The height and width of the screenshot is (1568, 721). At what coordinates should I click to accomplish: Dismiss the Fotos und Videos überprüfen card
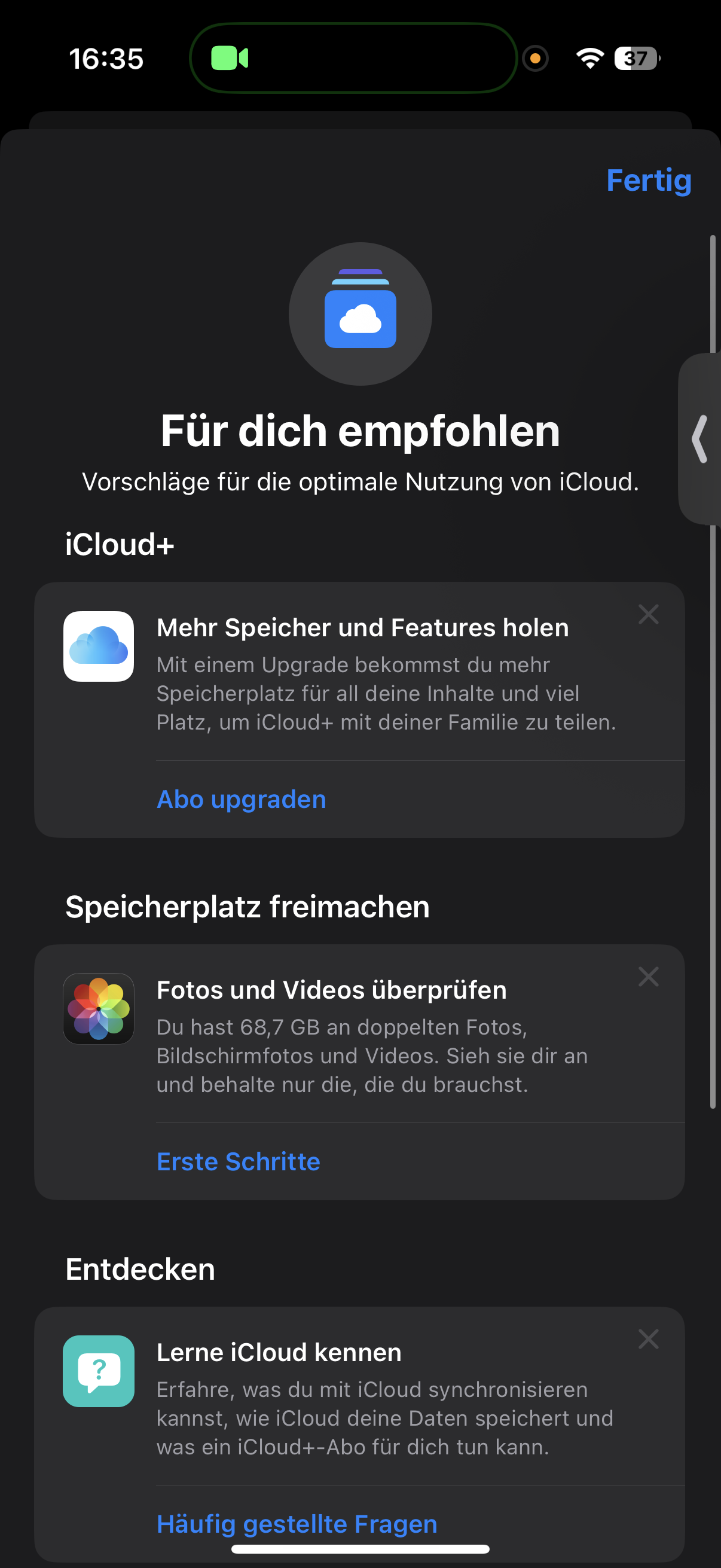coord(648,977)
